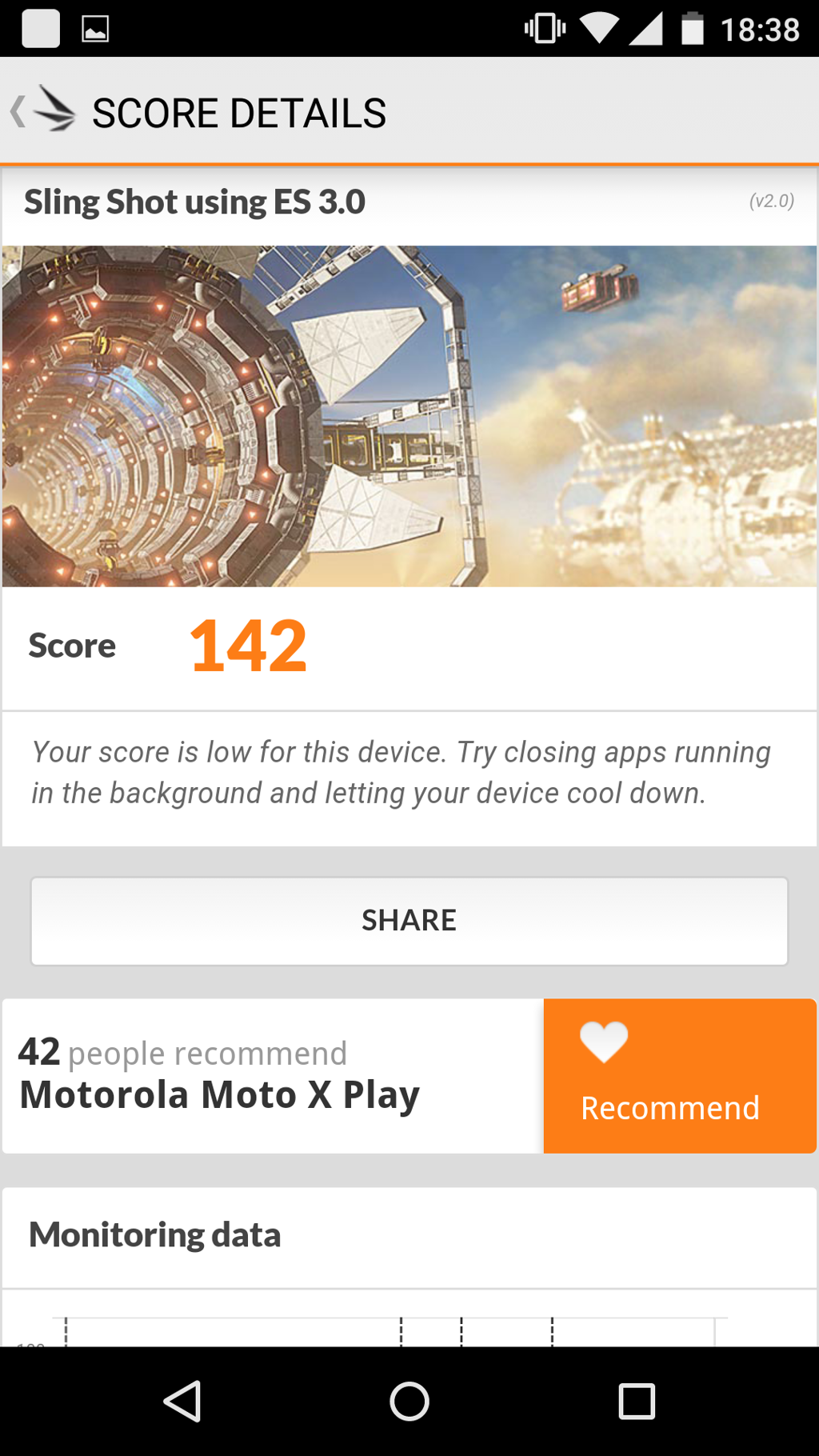The width and height of the screenshot is (819, 1456).
Task: Tap the SHARE button
Action: click(x=409, y=921)
